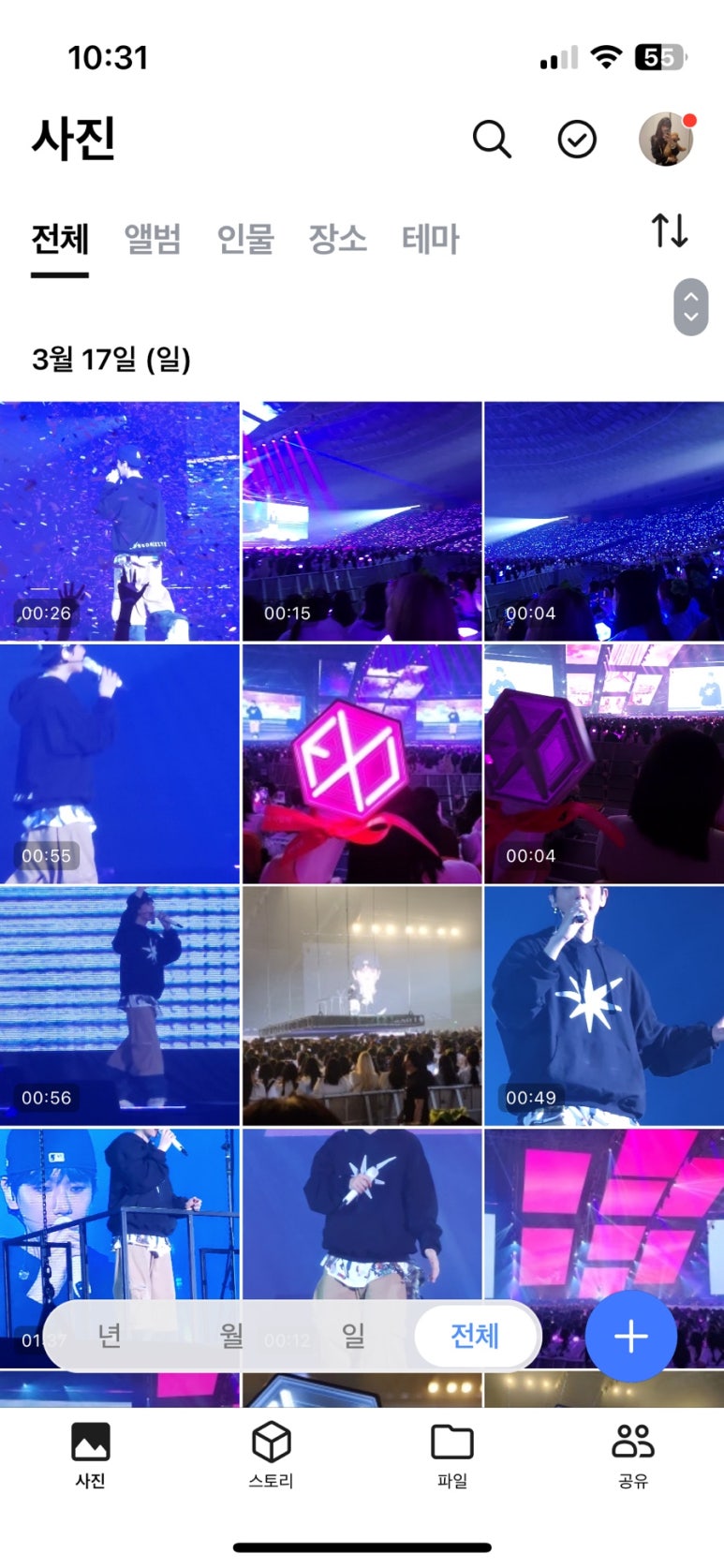This screenshot has width=724, height=1568.
Task: Play the 00:15 arena video
Action: tap(362, 521)
